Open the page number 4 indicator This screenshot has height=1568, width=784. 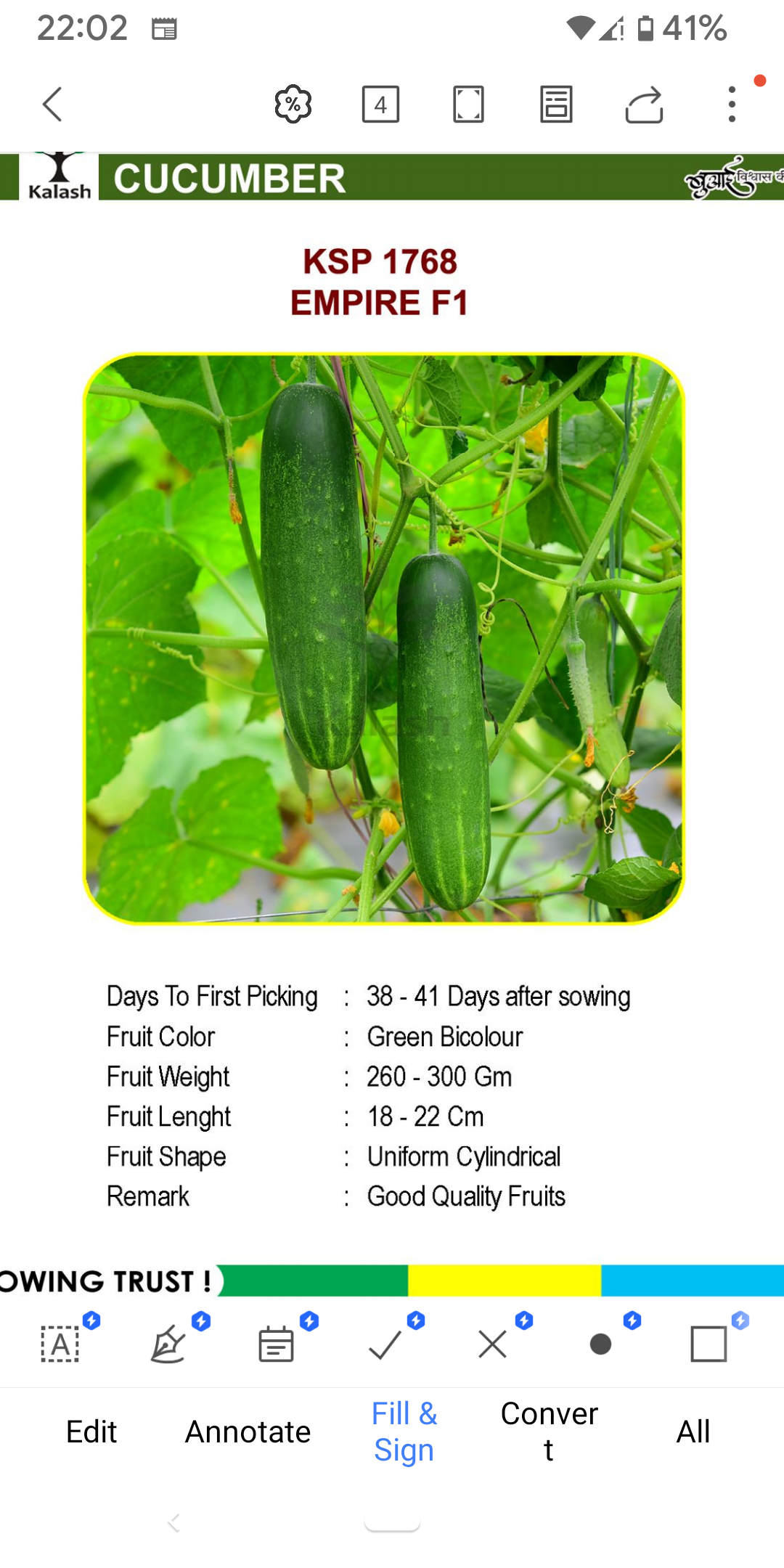380,105
